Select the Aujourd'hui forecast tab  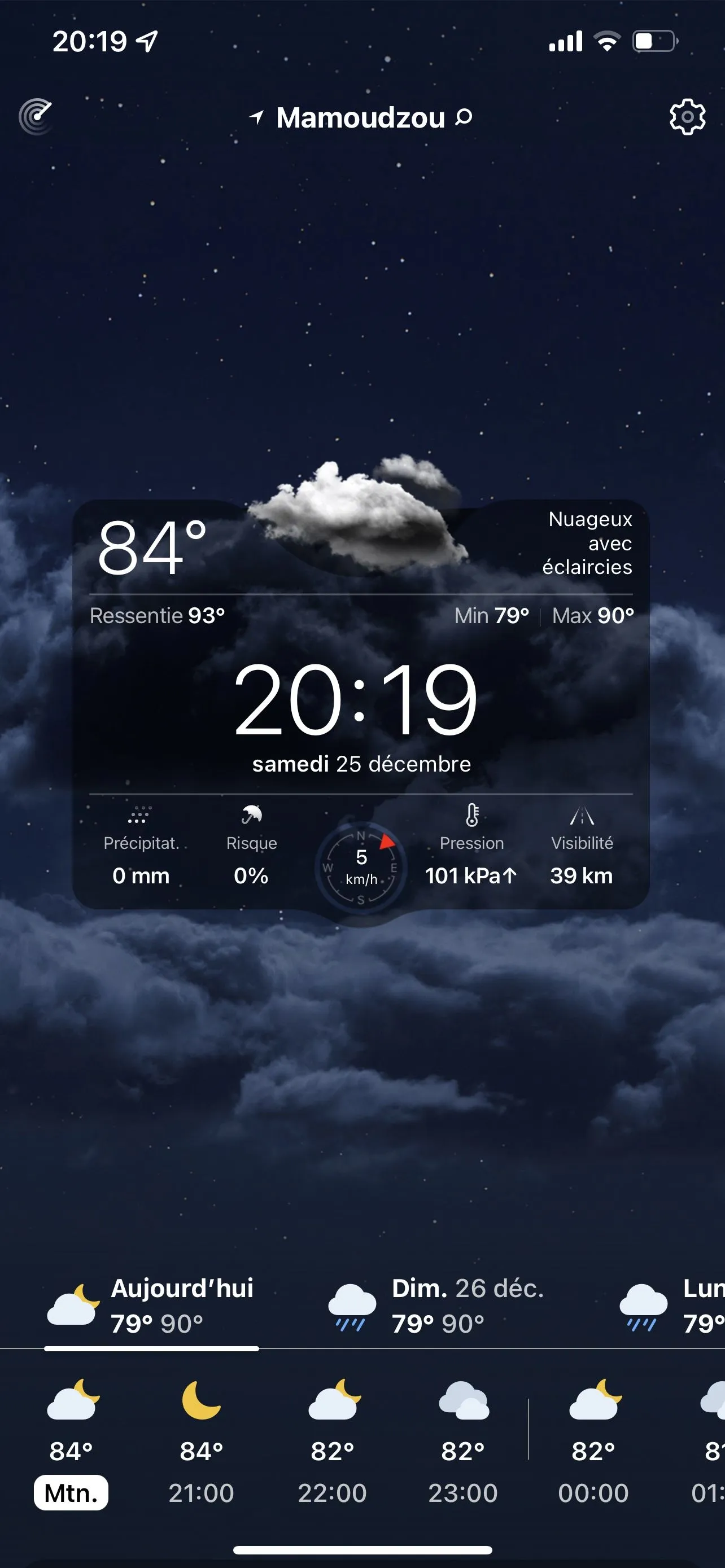tap(152, 1306)
